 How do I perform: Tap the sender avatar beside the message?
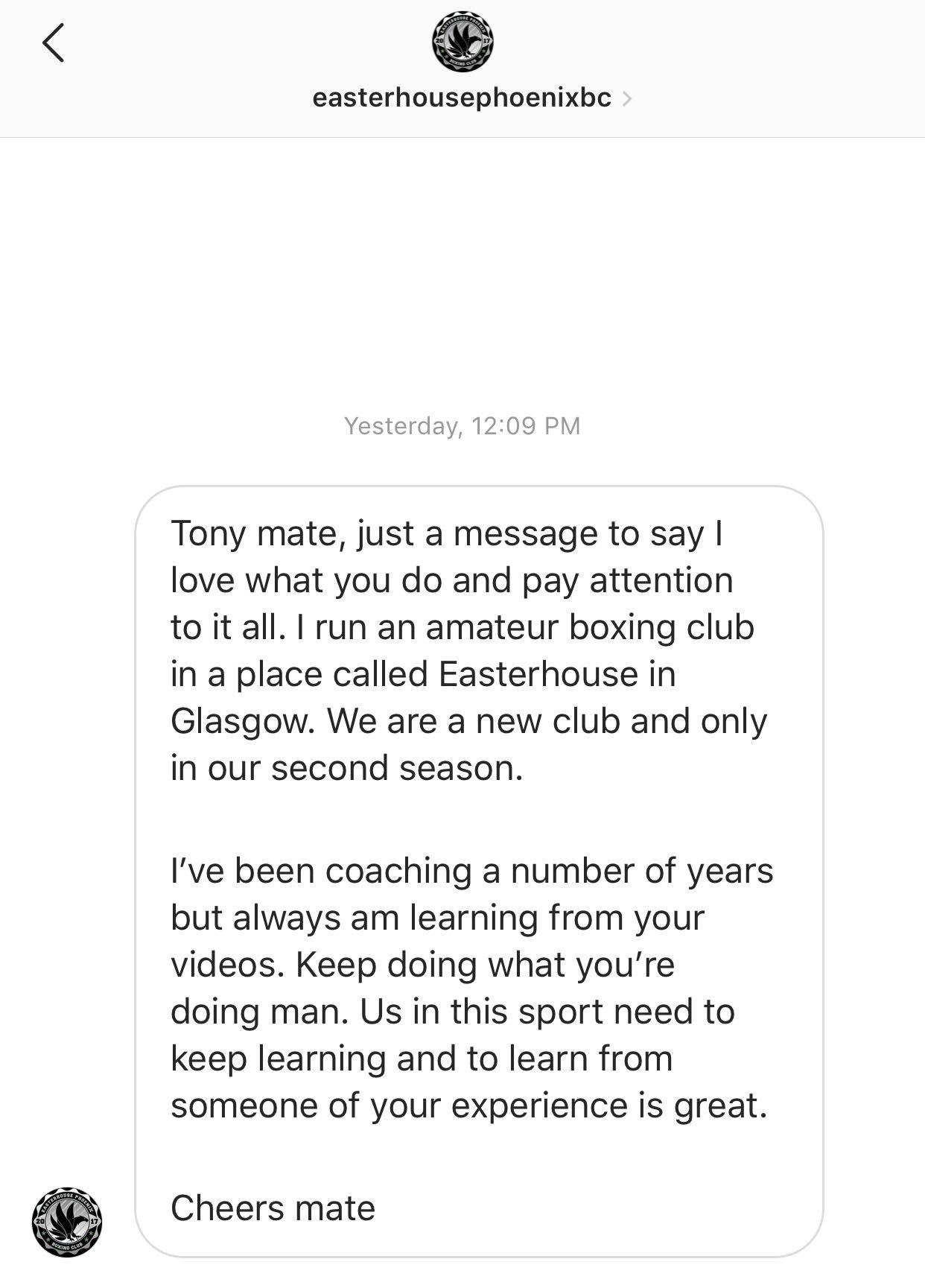point(67,1222)
